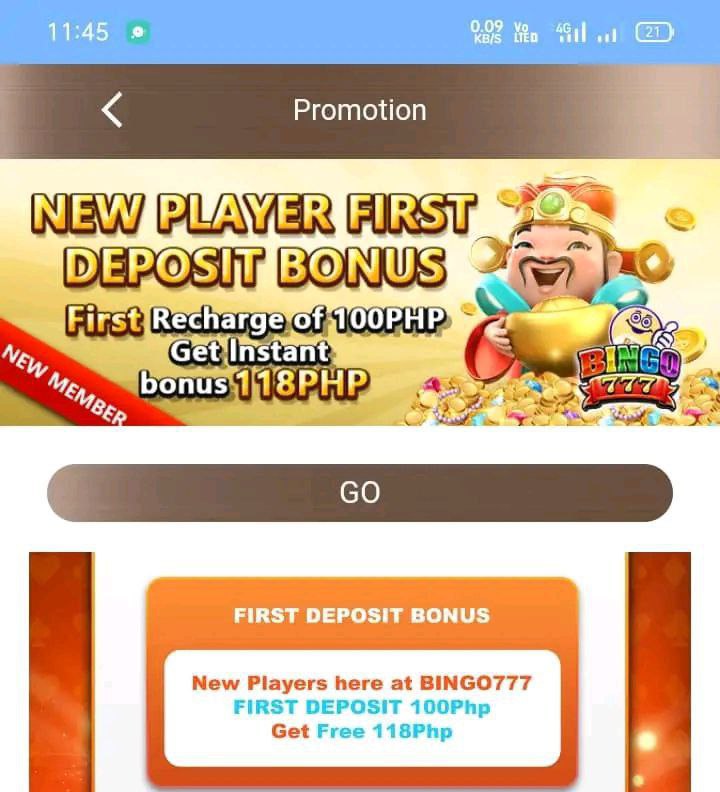Tap the GO button
Image resolution: width=720 pixels, height=792 pixels.
pyautogui.click(x=360, y=493)
